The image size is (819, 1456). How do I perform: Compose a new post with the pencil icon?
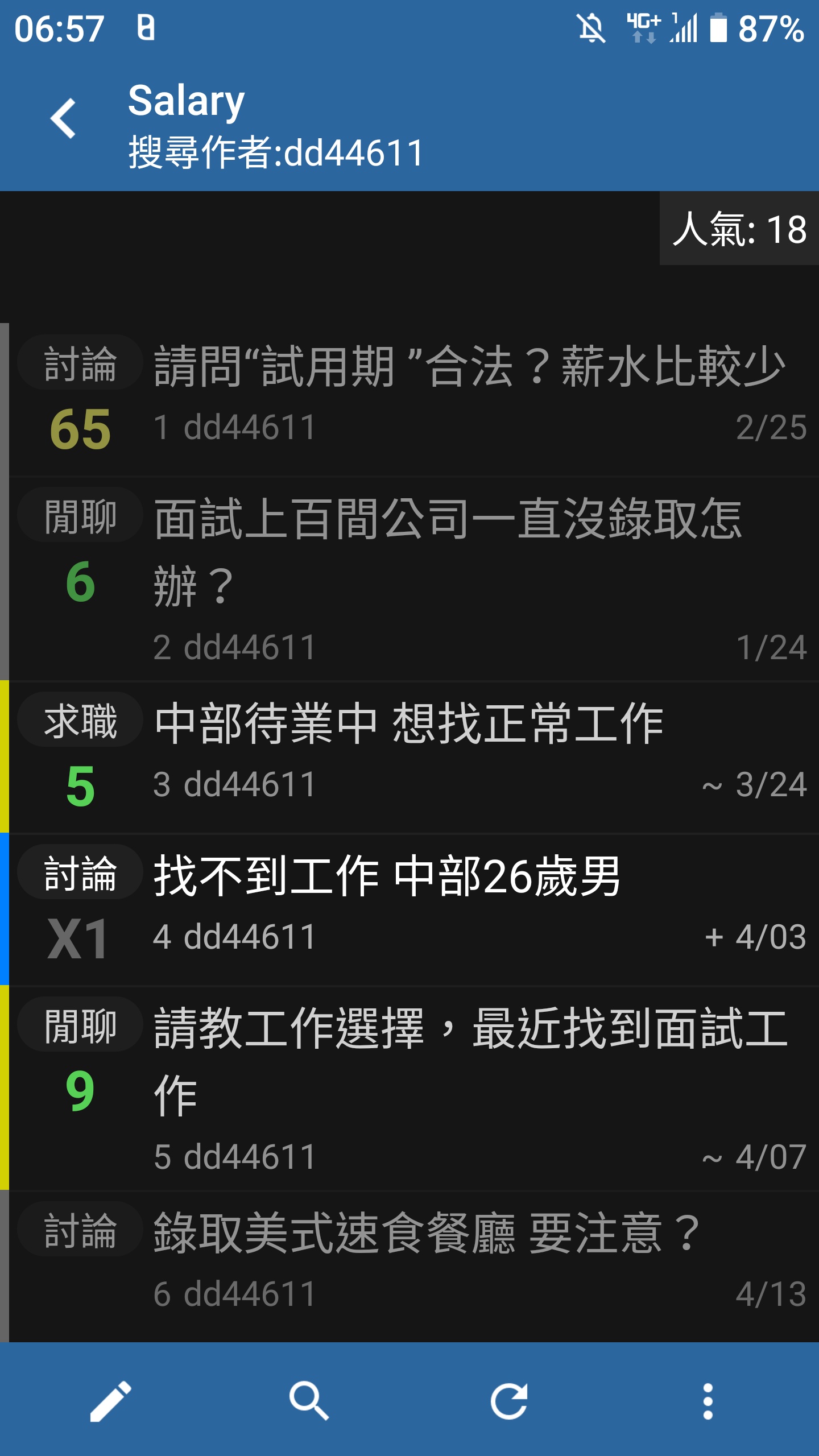[110, 1401]
